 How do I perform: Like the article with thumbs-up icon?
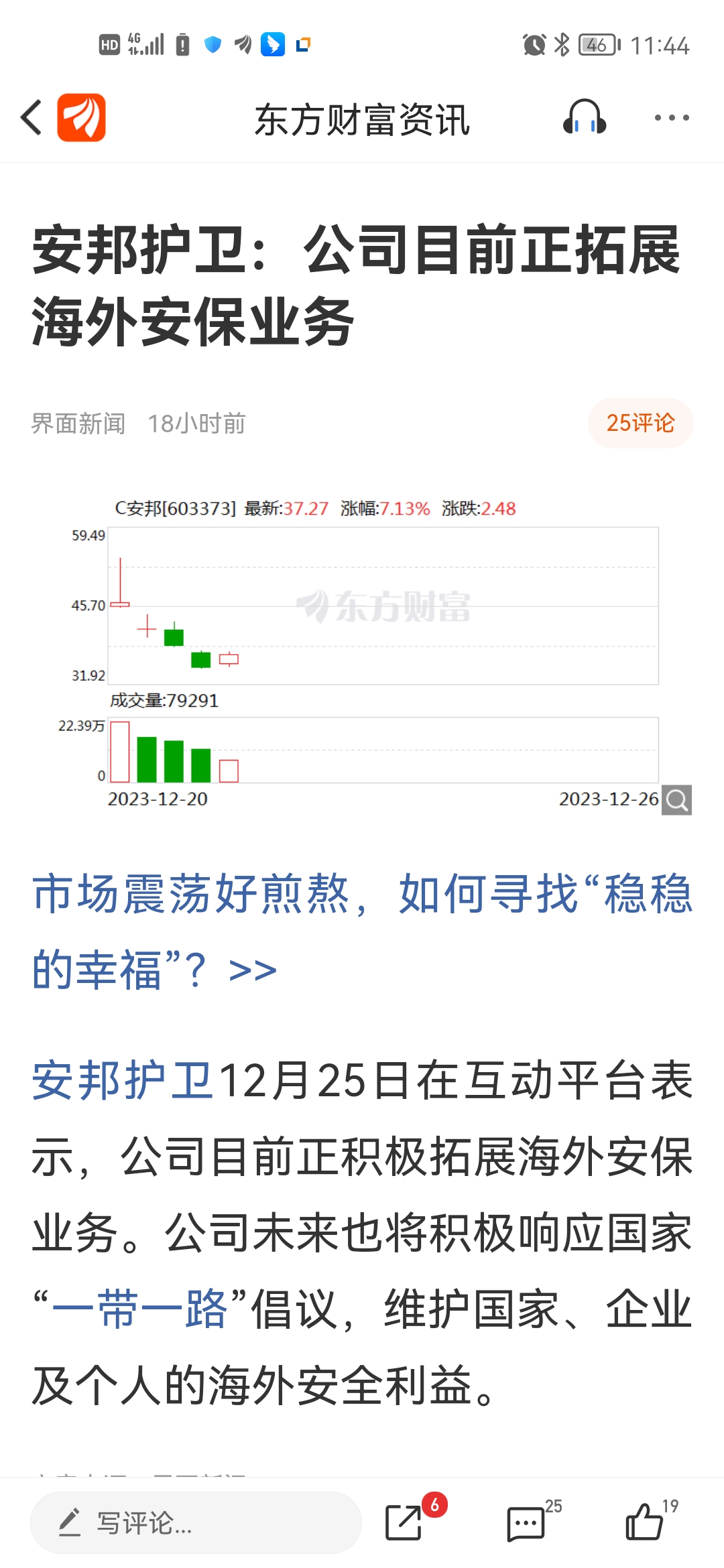point(644,1522)
